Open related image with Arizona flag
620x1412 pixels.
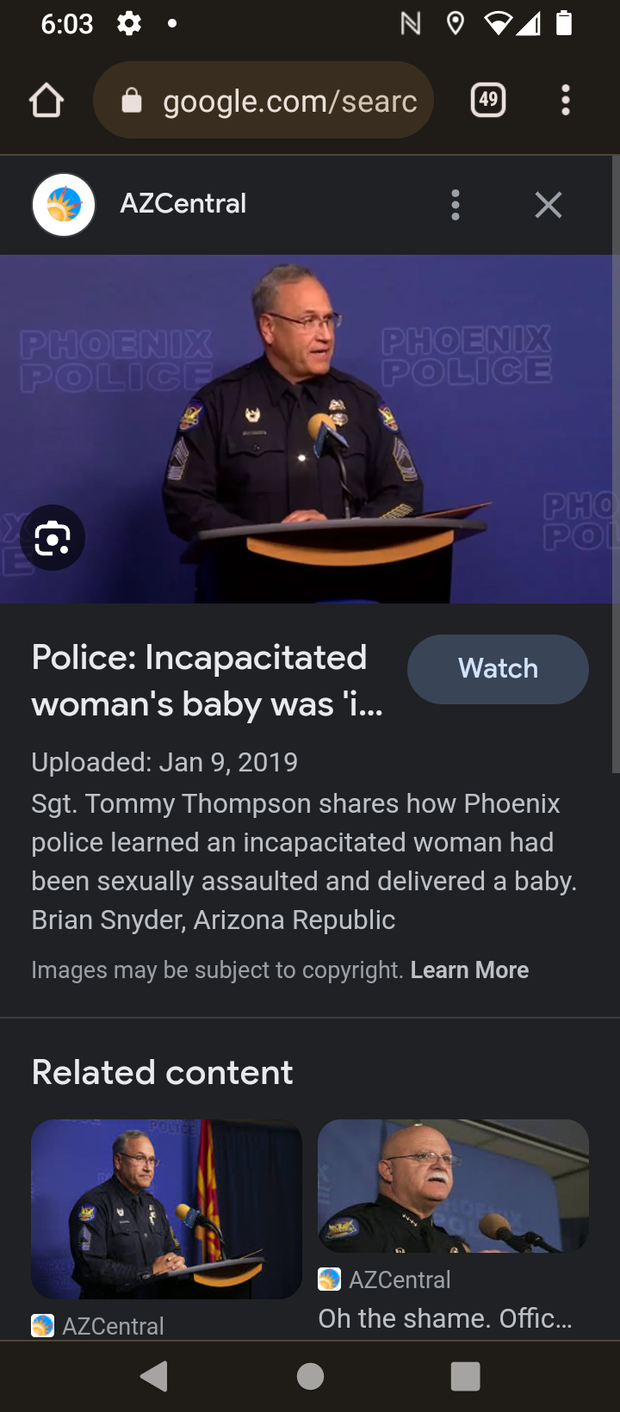pyautogui.click(x=166, y=1208)
